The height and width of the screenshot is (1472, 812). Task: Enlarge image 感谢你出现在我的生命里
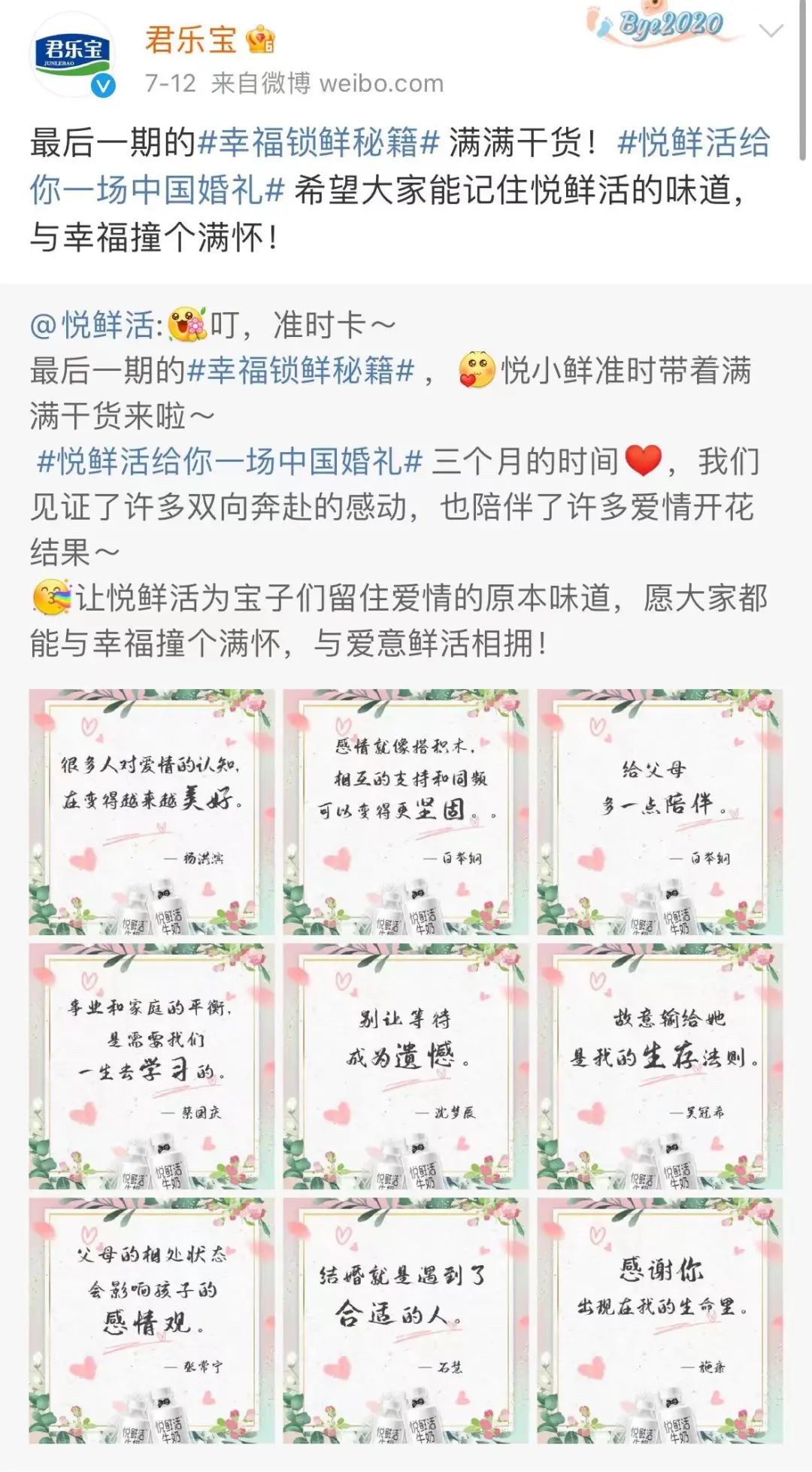point(659,1319)
